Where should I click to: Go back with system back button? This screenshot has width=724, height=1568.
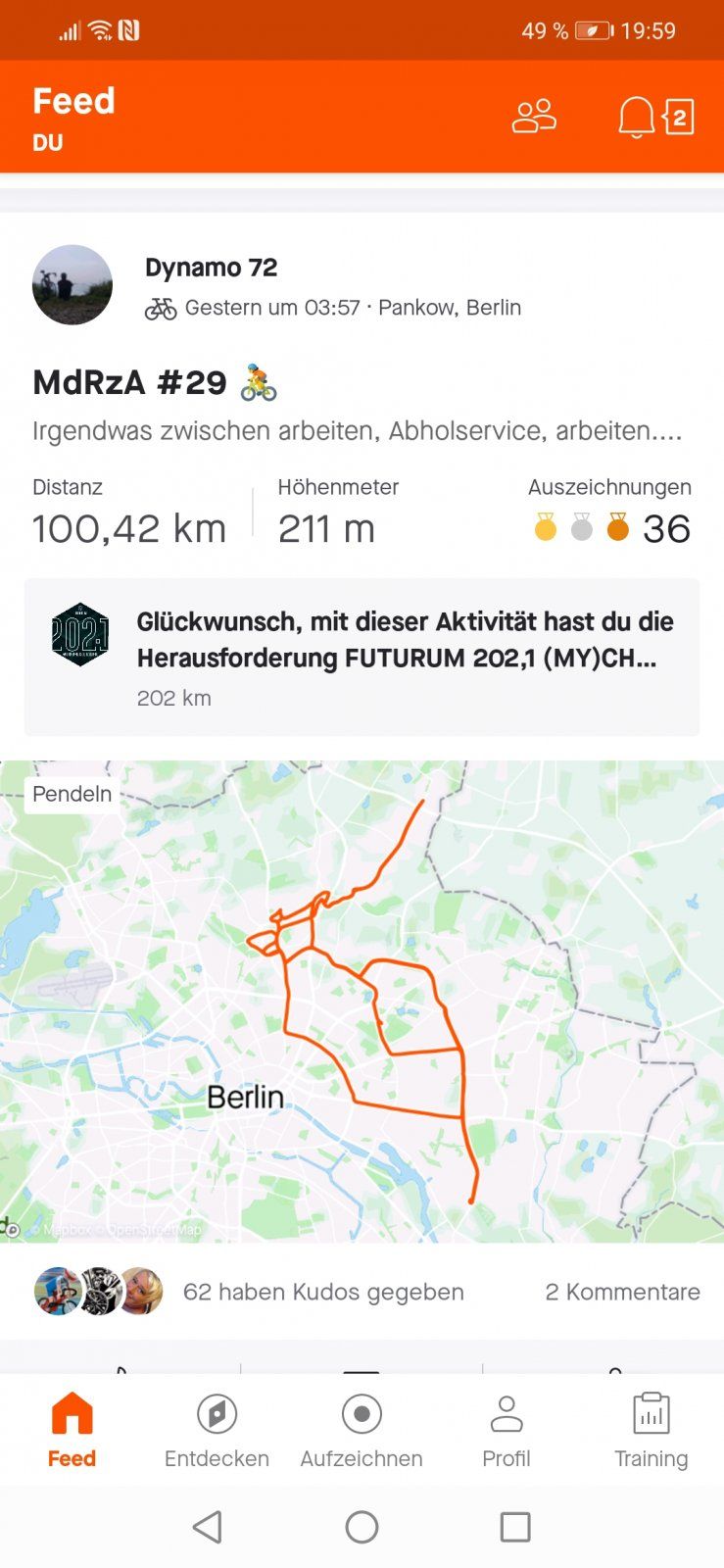pos(207,1527)
